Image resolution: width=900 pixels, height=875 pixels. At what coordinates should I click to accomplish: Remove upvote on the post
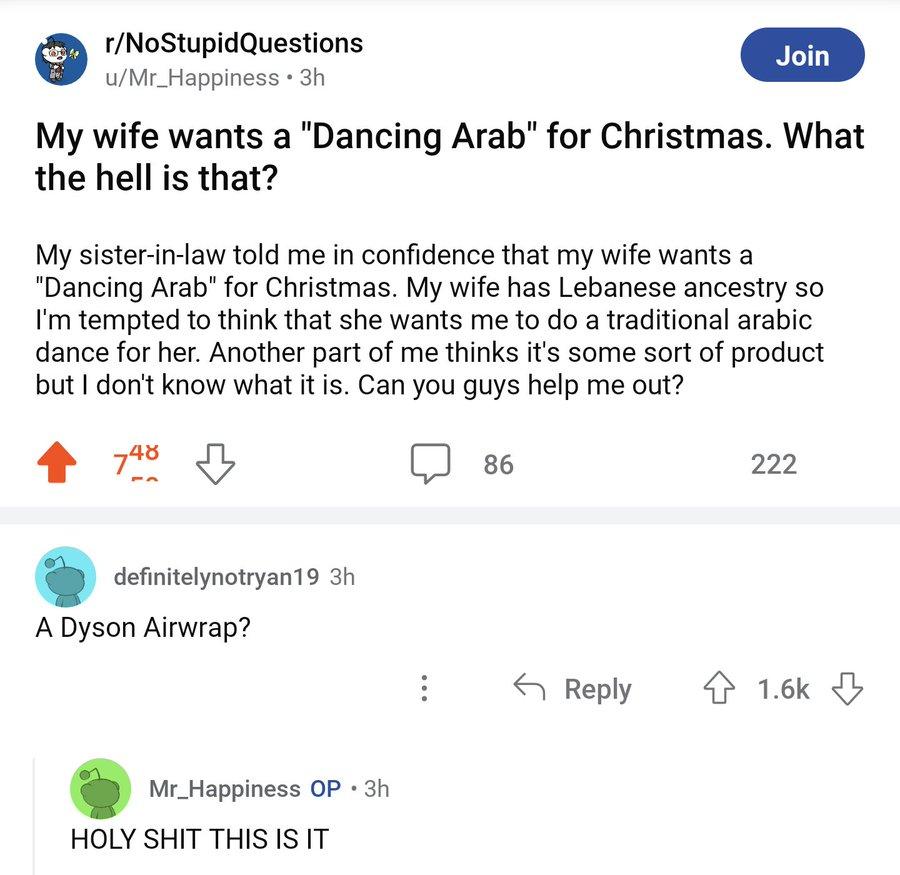[x=59, y=463]
